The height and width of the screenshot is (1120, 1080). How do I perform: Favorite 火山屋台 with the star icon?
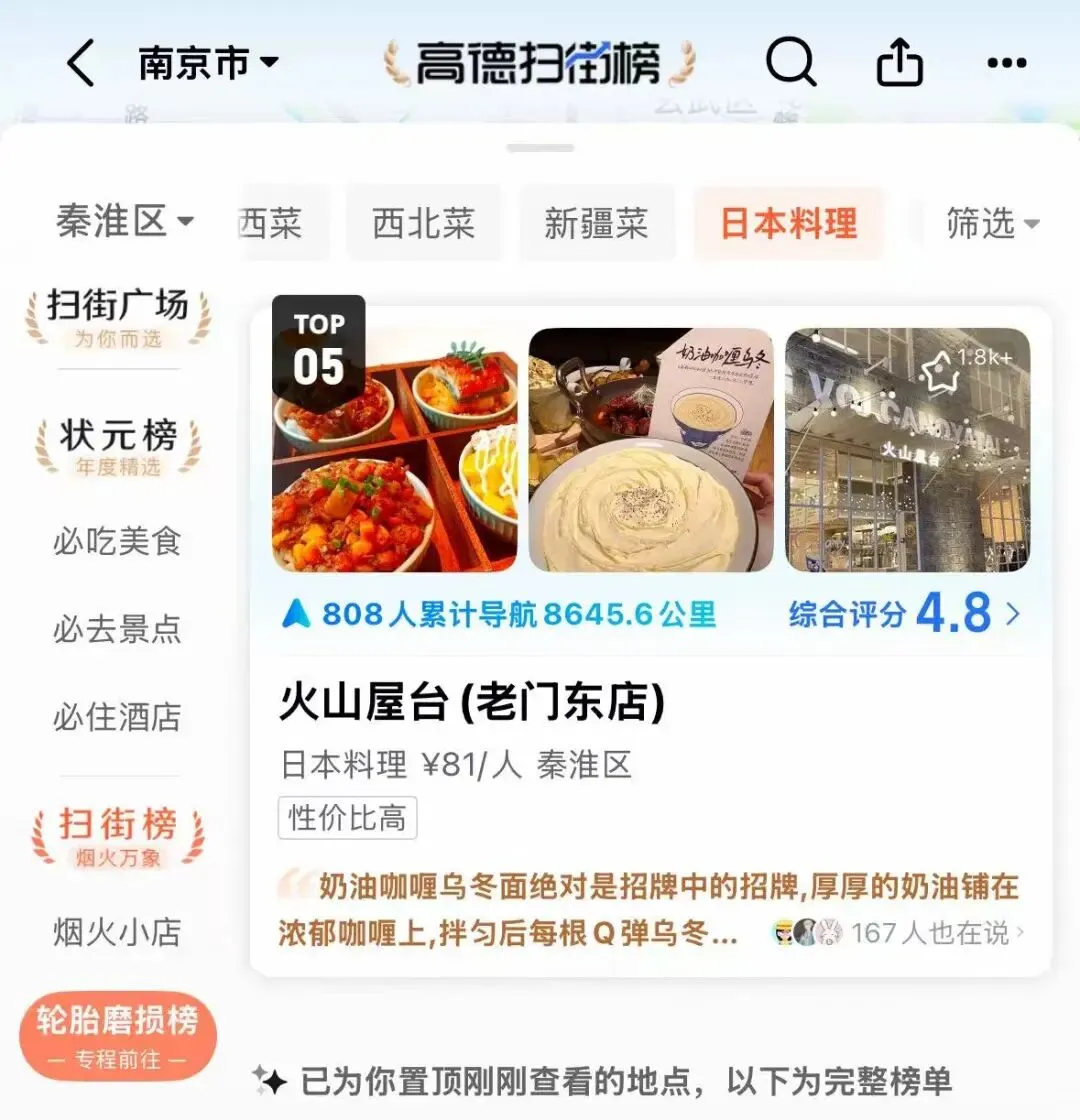point(938,371)
